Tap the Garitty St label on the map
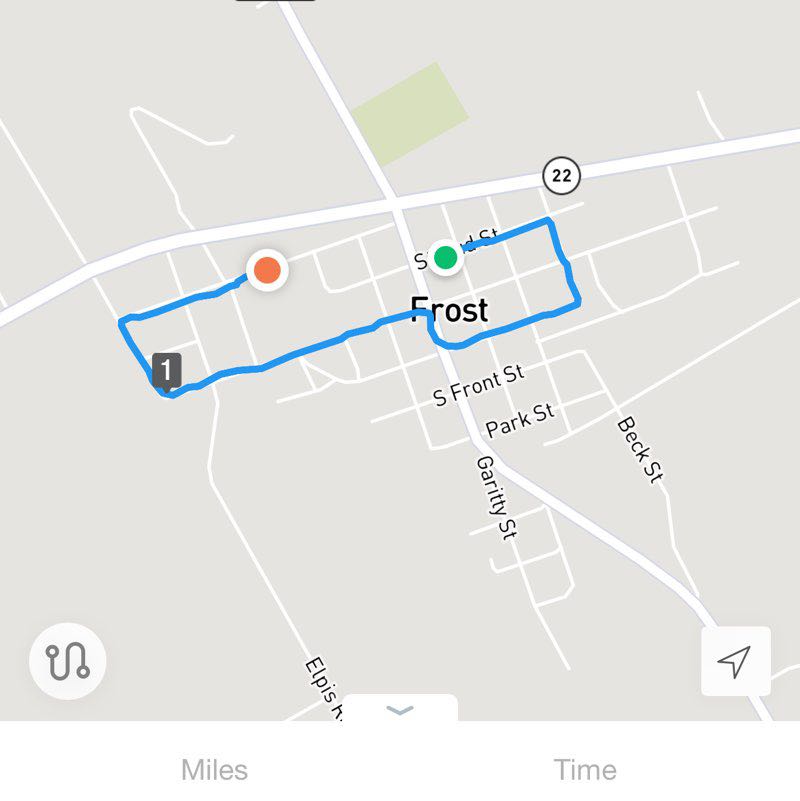 pyautogui.click(x=492, y=494)
